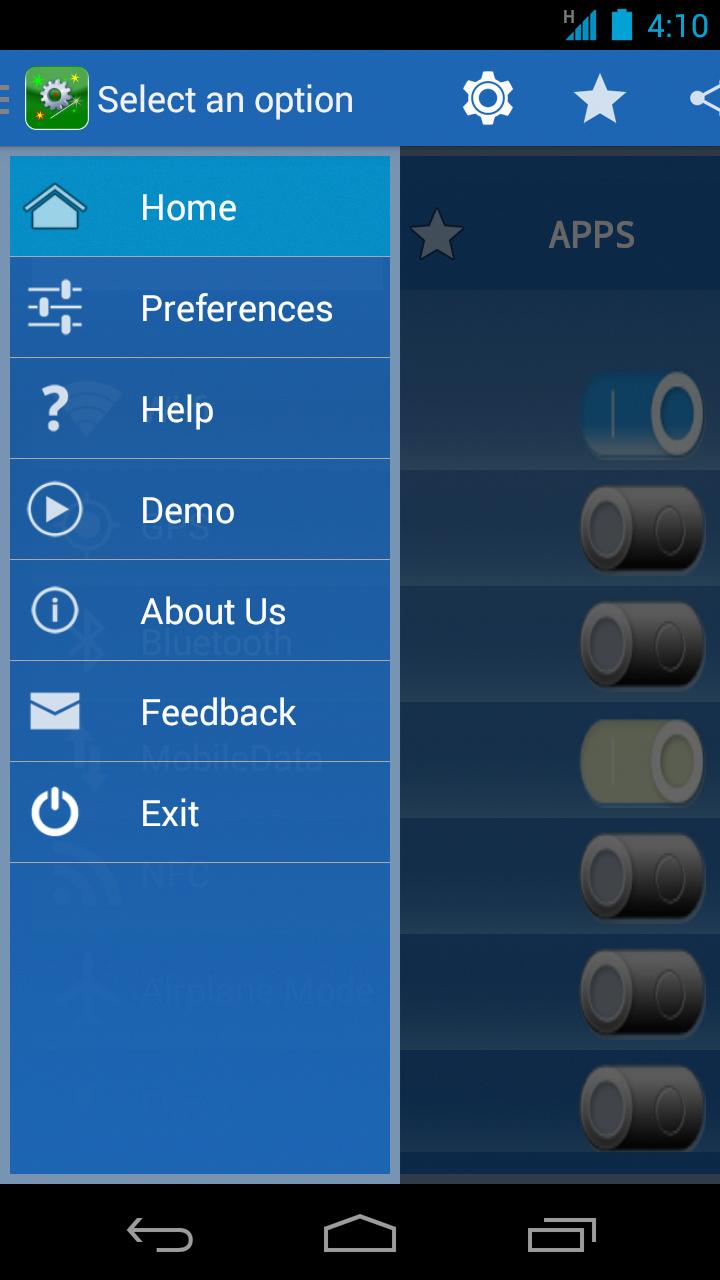Close the drawer using the app icon

click(56, 99)
